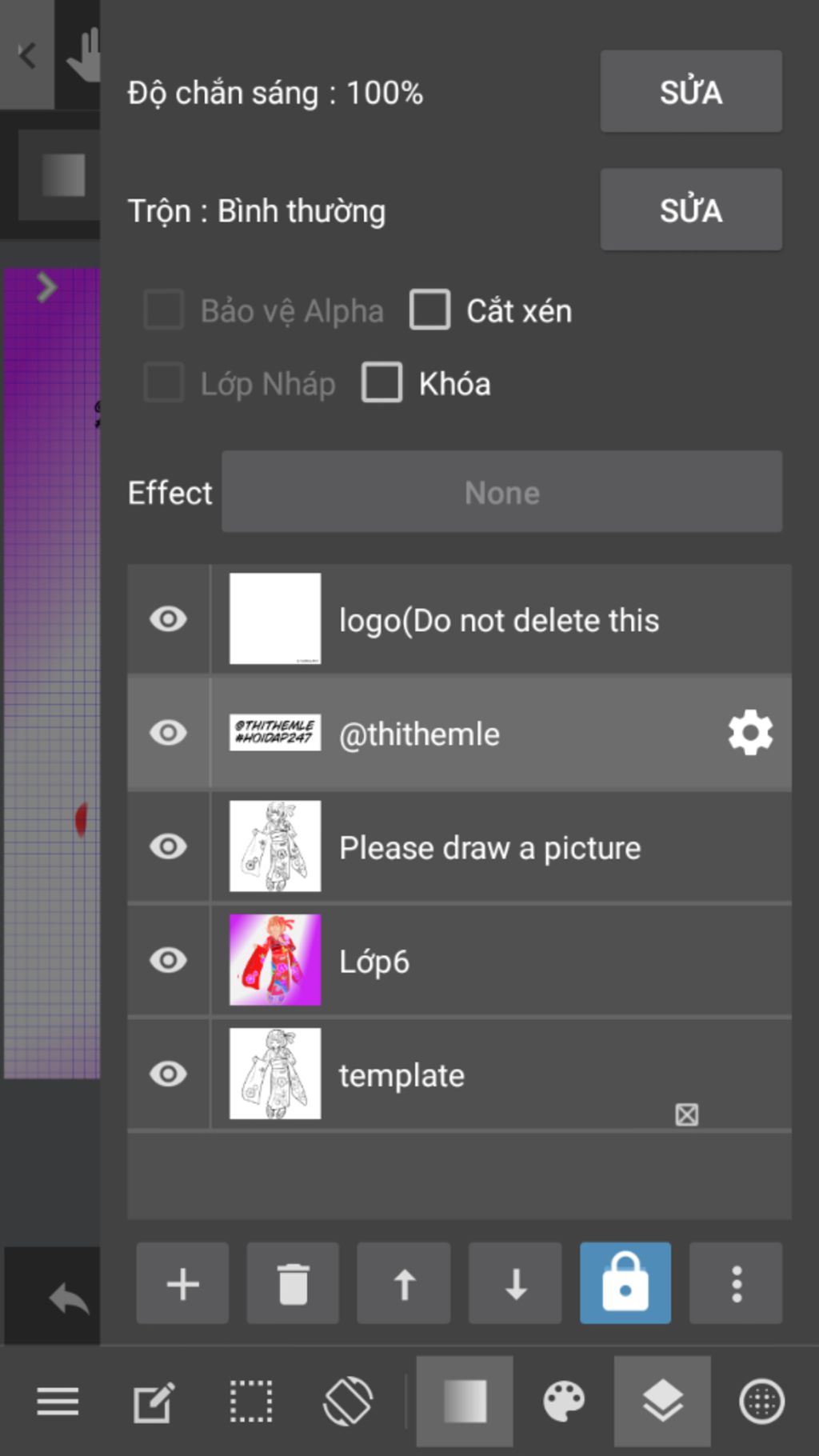Move the selected layer up
Screen dimensions: 819x1456
pyautogui.click(x=404, y=1284)
